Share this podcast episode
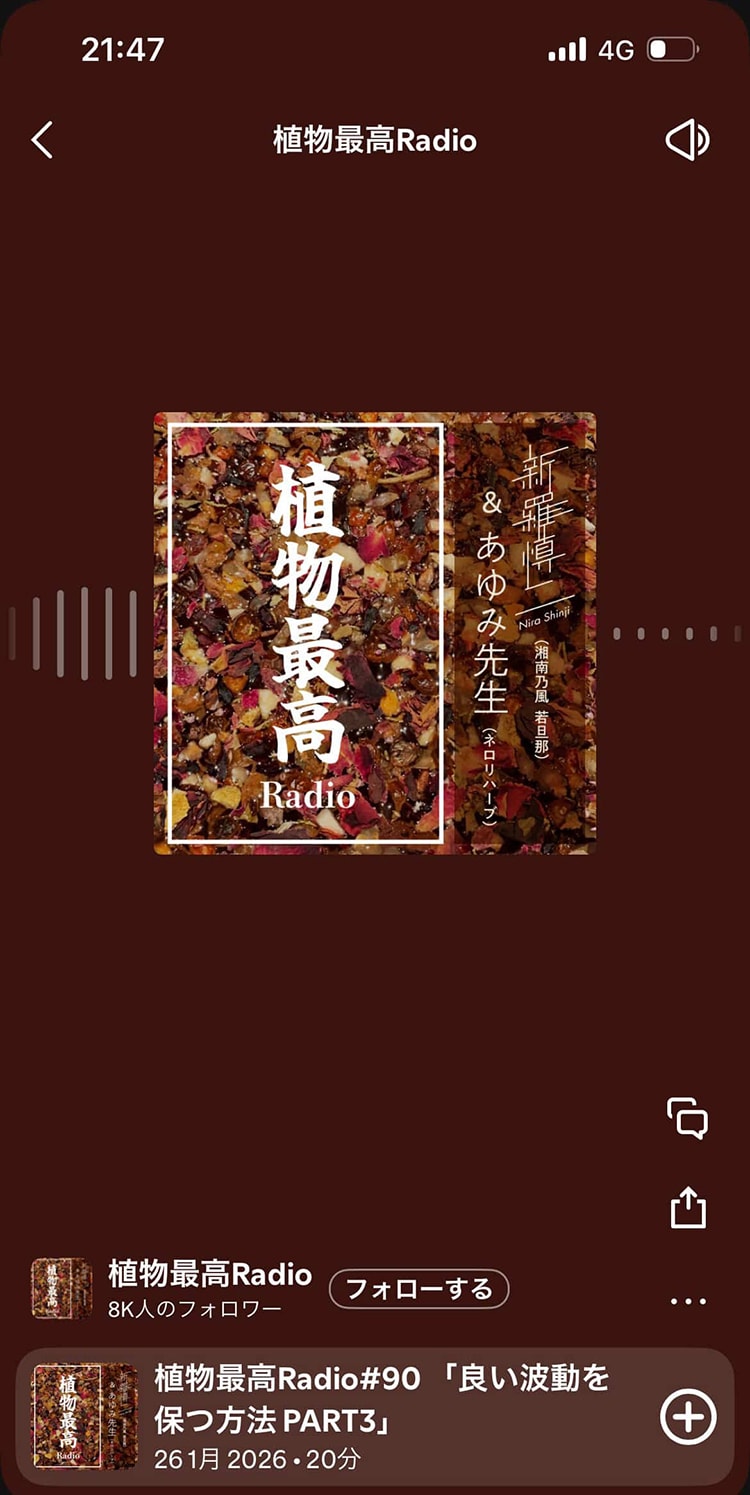 688,1208
